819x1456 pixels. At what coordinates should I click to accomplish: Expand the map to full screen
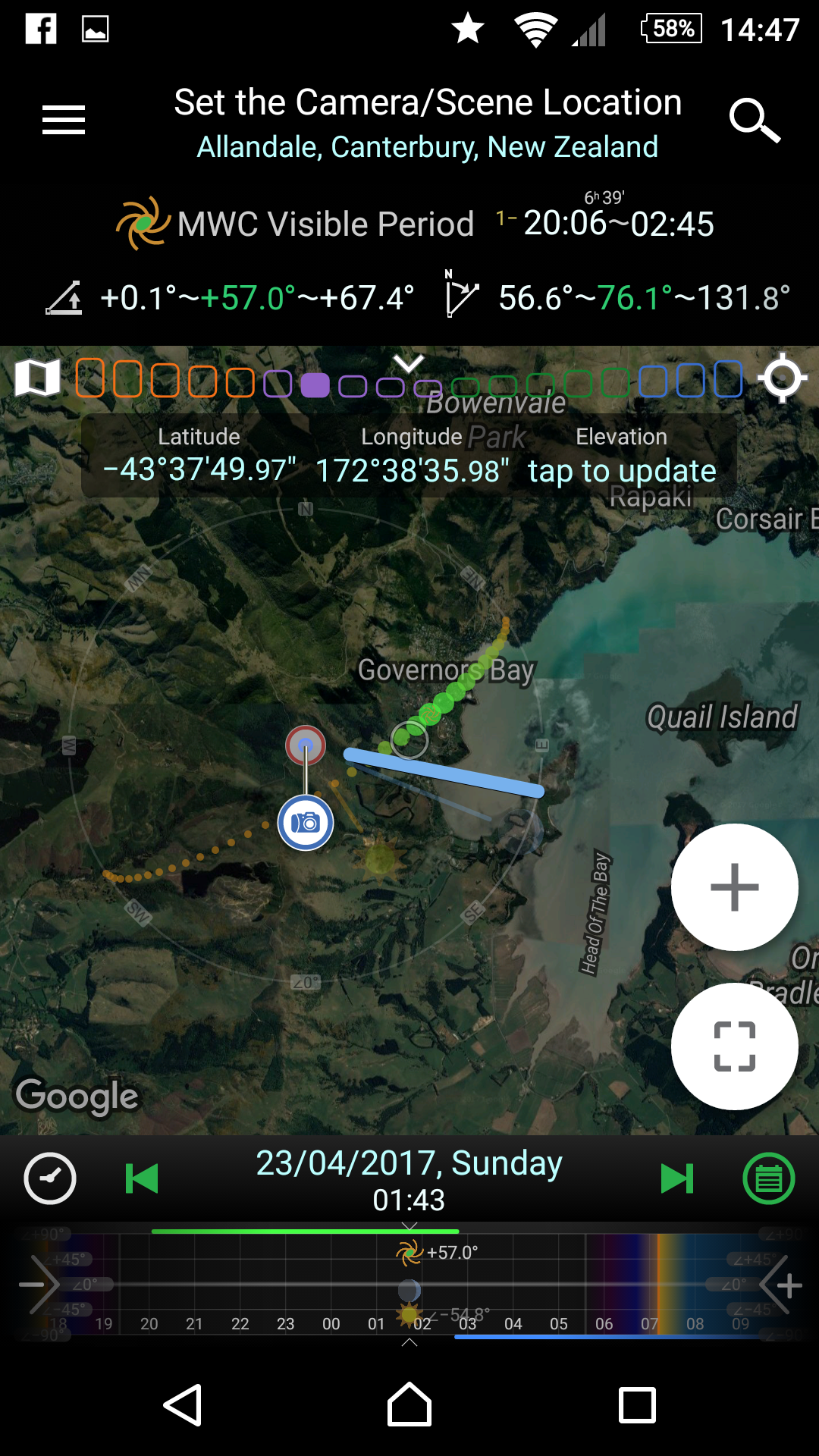point(734,1046)
